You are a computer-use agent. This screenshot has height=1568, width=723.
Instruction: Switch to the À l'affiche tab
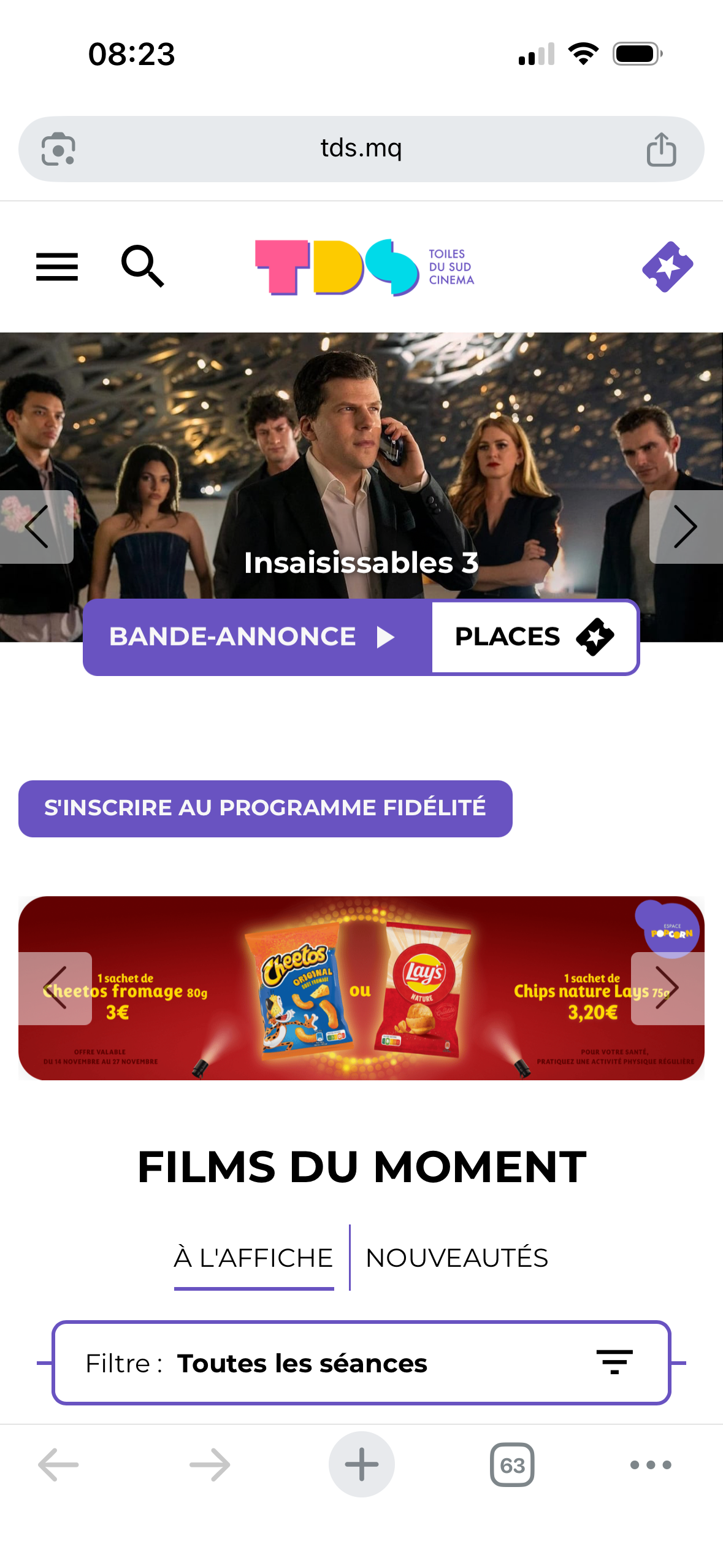tap(253, 1258)
